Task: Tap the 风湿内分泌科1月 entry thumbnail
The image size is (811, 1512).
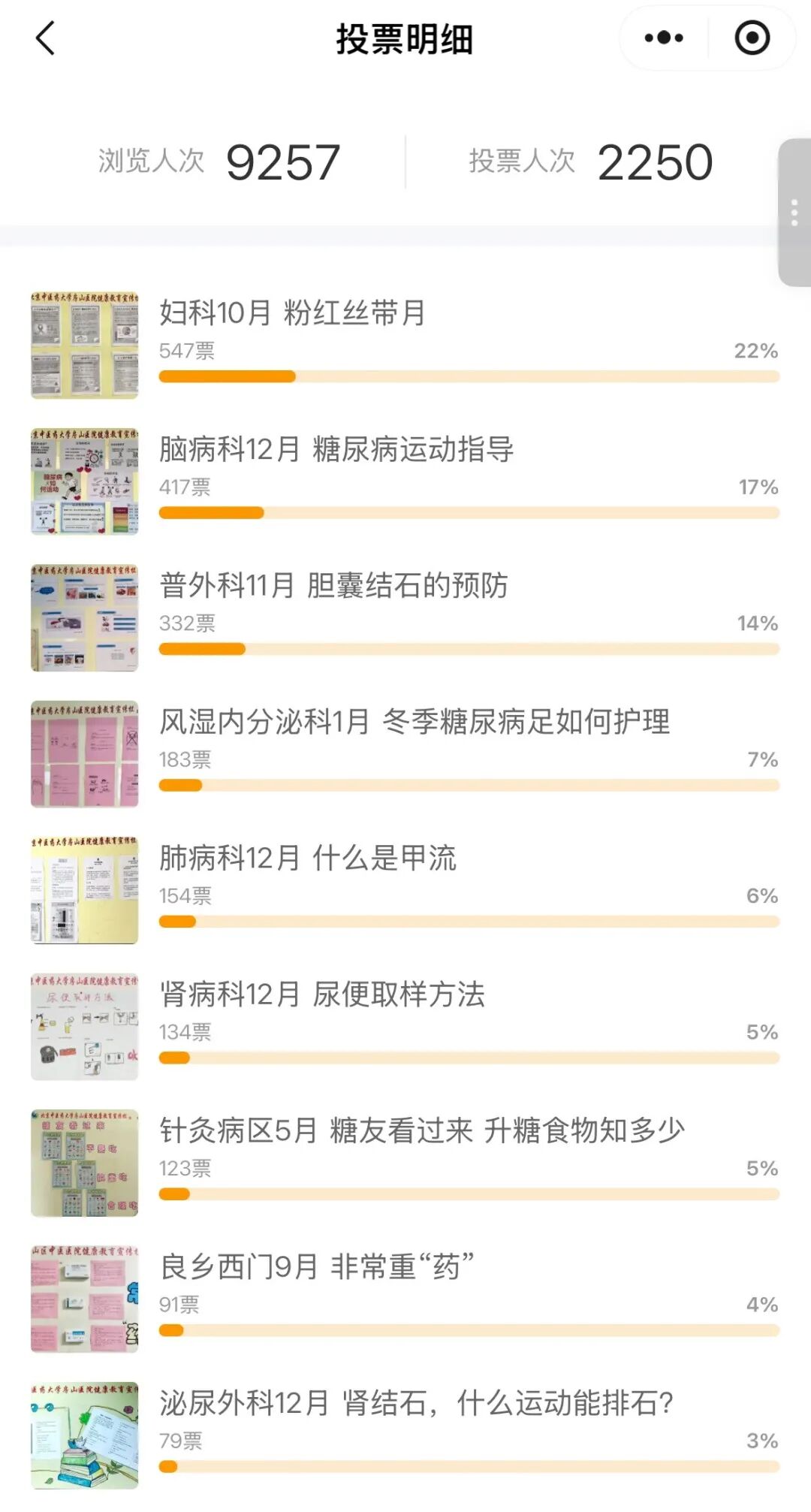Action: point(85,754)
